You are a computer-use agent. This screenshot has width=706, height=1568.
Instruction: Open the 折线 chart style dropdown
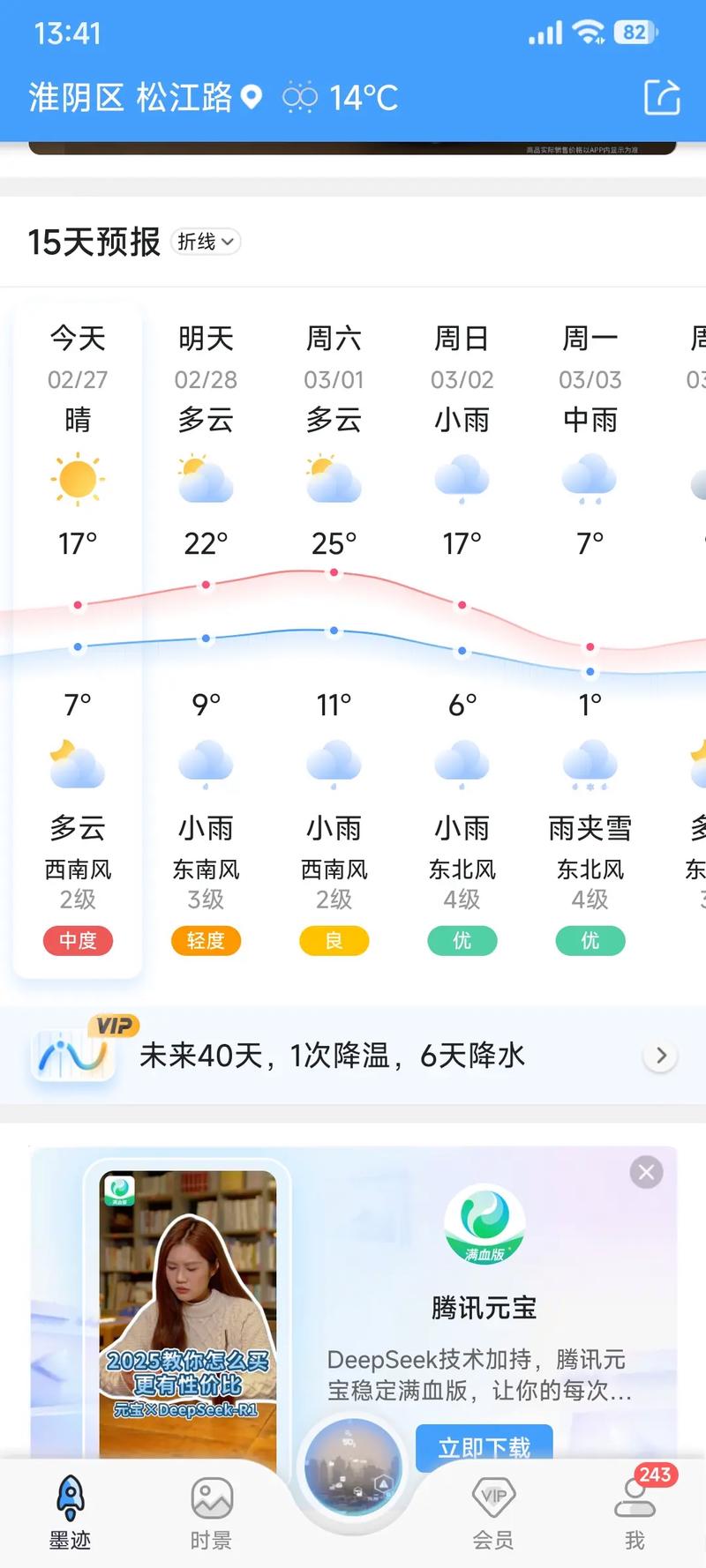click(x=206, y=242)
